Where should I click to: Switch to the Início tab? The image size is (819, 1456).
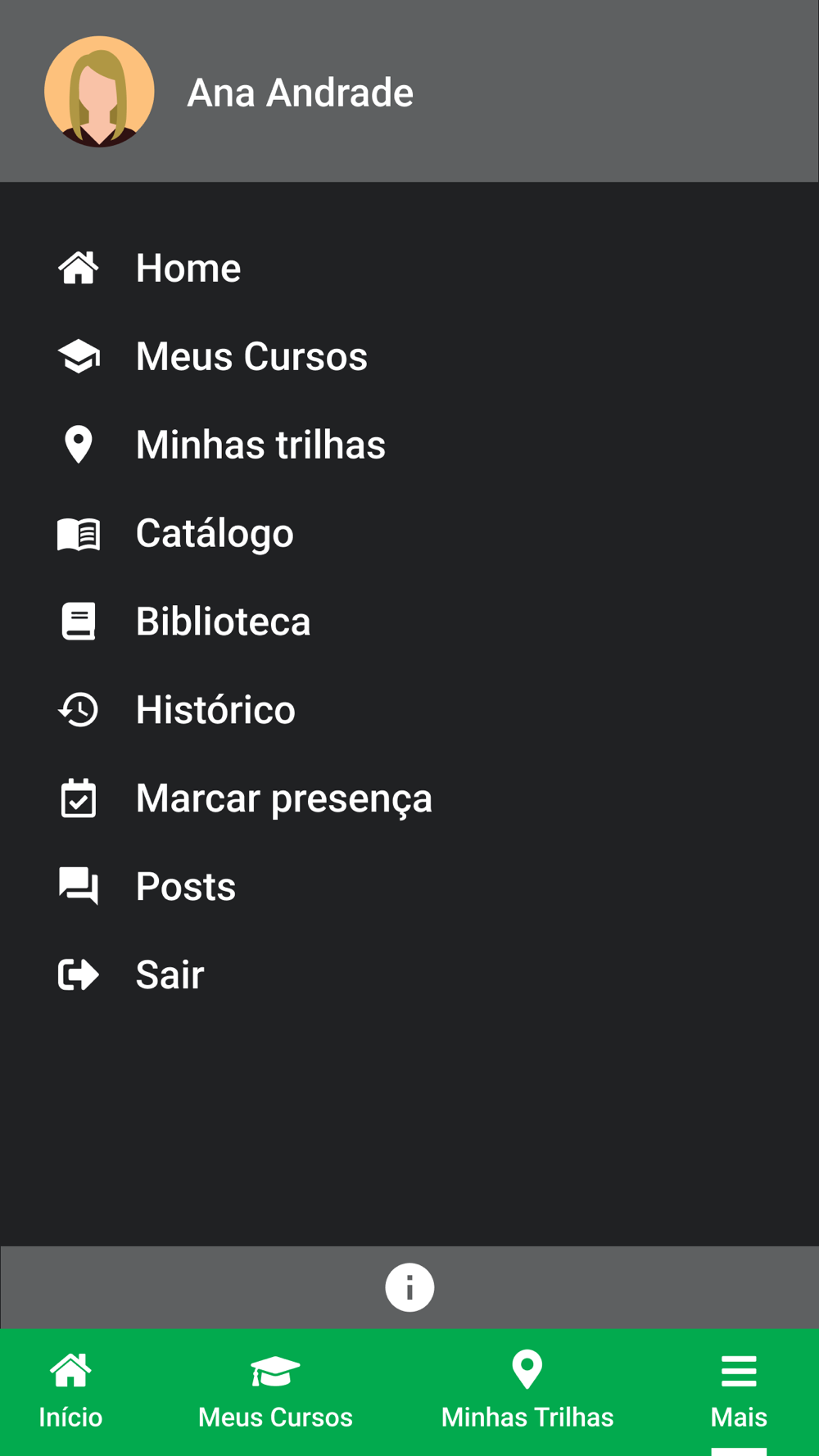(x=70, y=1391)
